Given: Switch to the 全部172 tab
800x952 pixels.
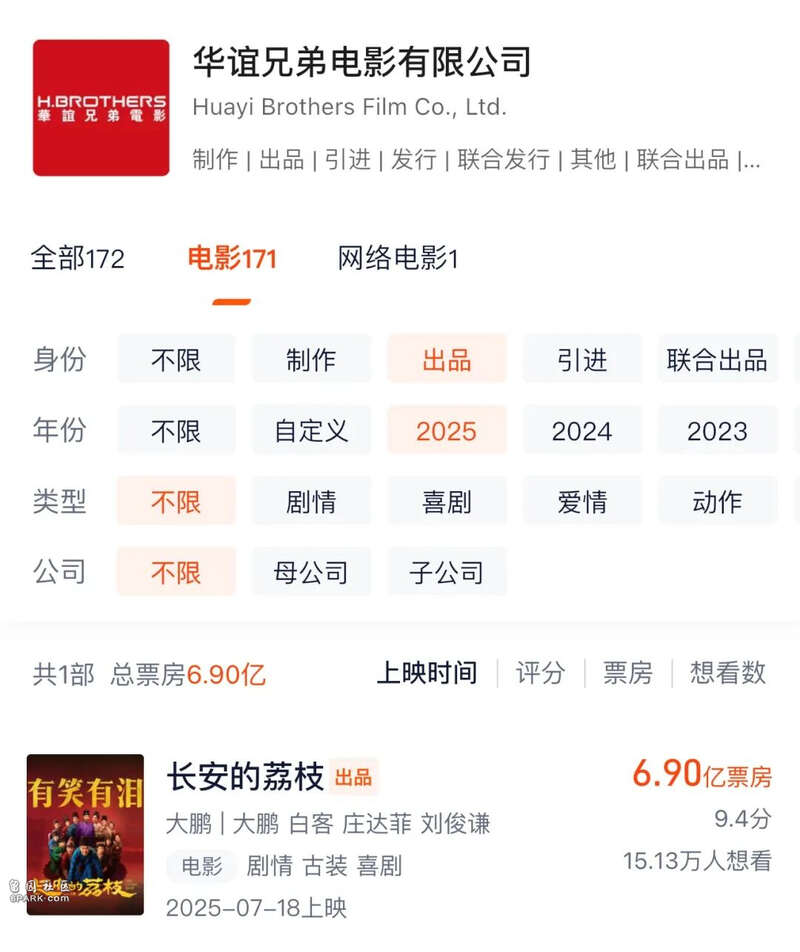Looking at the screenshot, I should [x=78, y=258].
